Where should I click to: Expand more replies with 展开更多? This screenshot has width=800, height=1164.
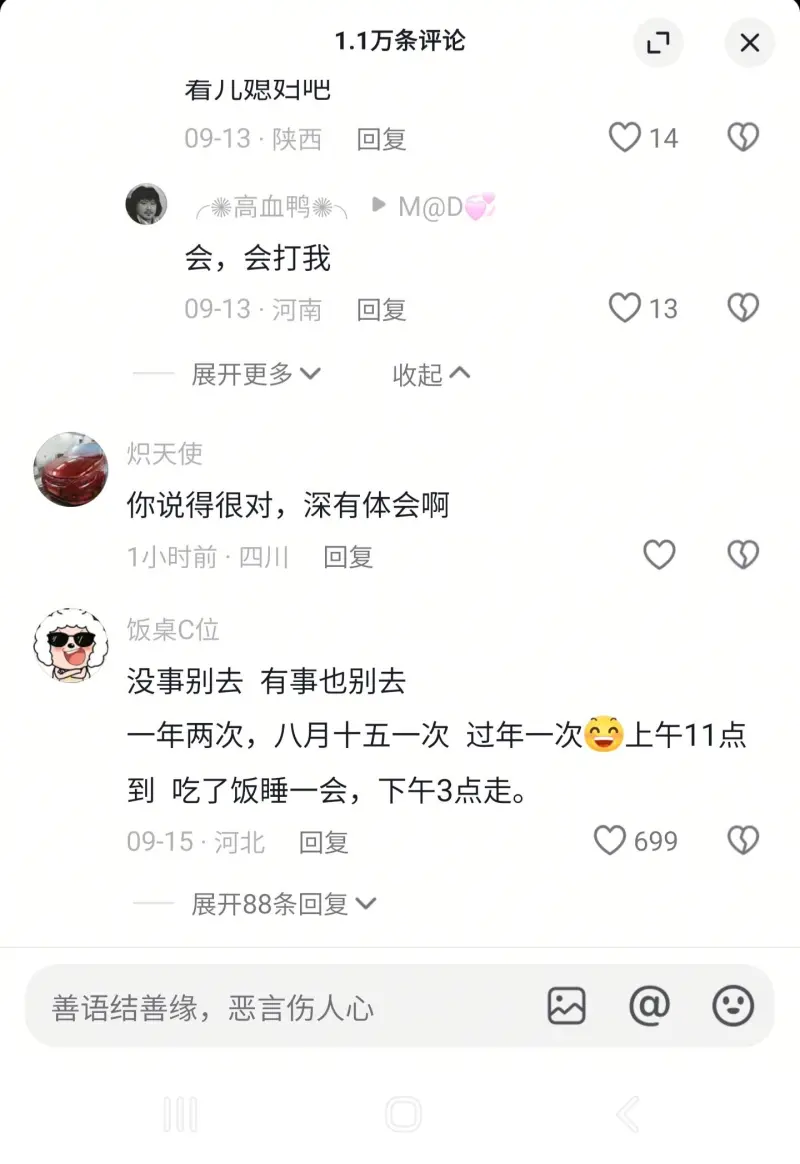coord(256,374)
